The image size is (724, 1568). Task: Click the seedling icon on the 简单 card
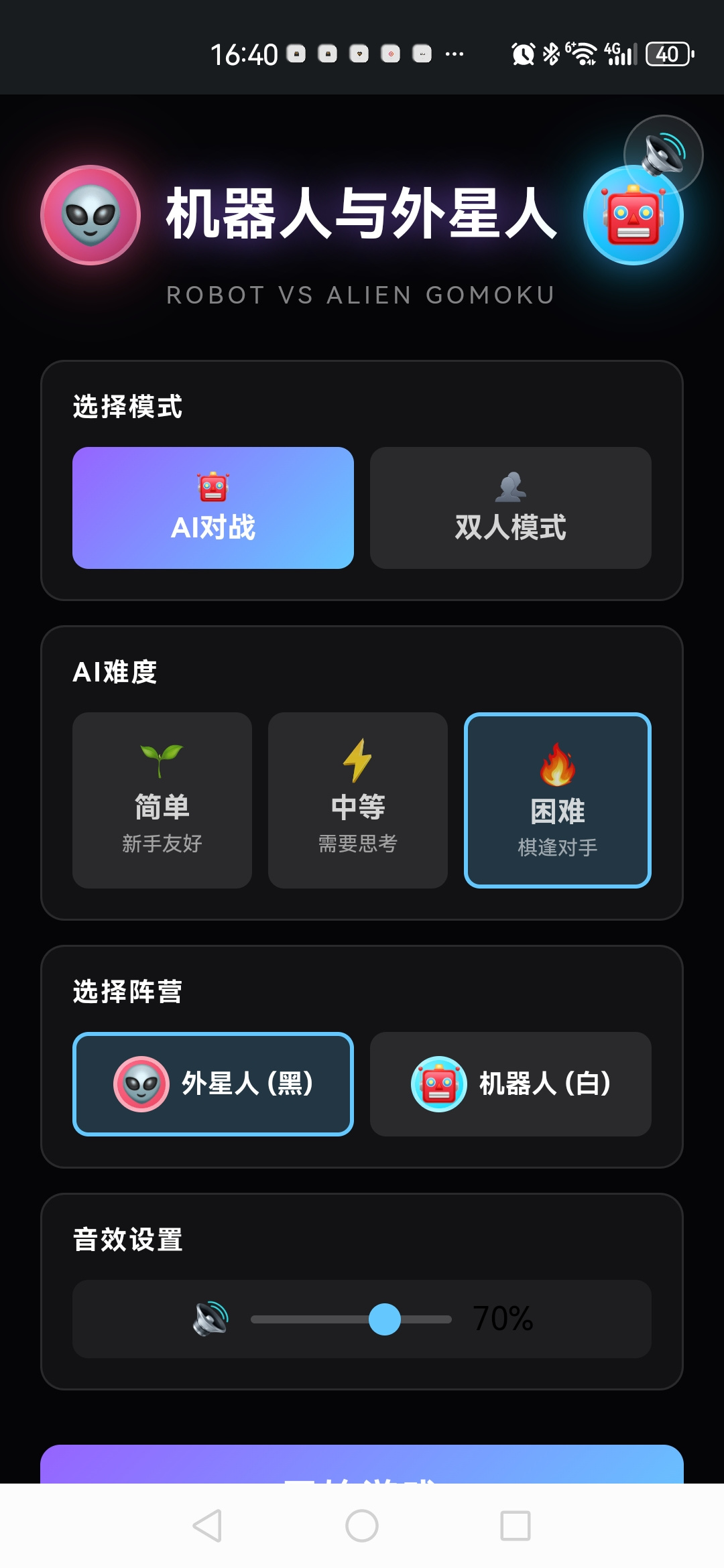coord(161,759)
